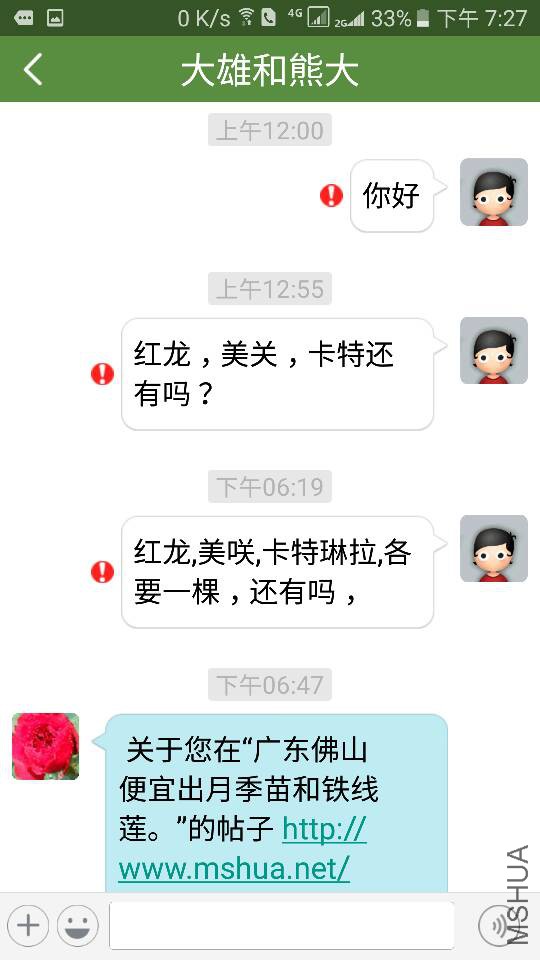Image resolution: width=540 pixels, height=960 pixels.
Task: Go back from the 大雄和熊大 chat
Action: (x=33, y=69)
